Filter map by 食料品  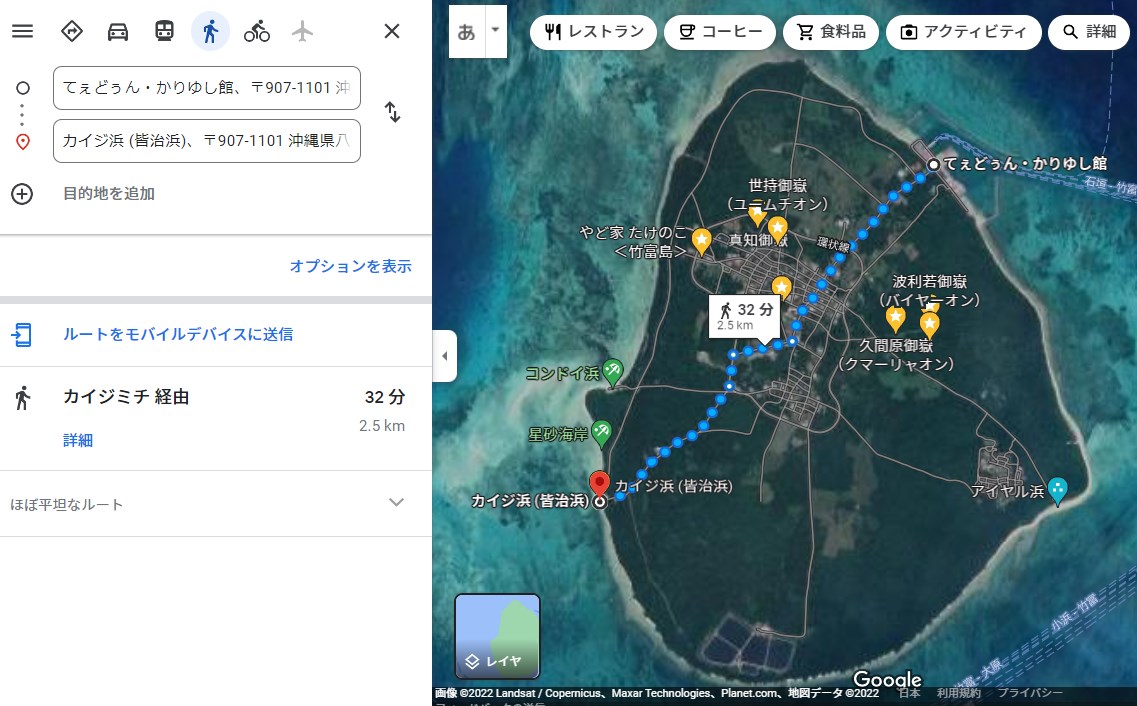(x=831, y=32)
